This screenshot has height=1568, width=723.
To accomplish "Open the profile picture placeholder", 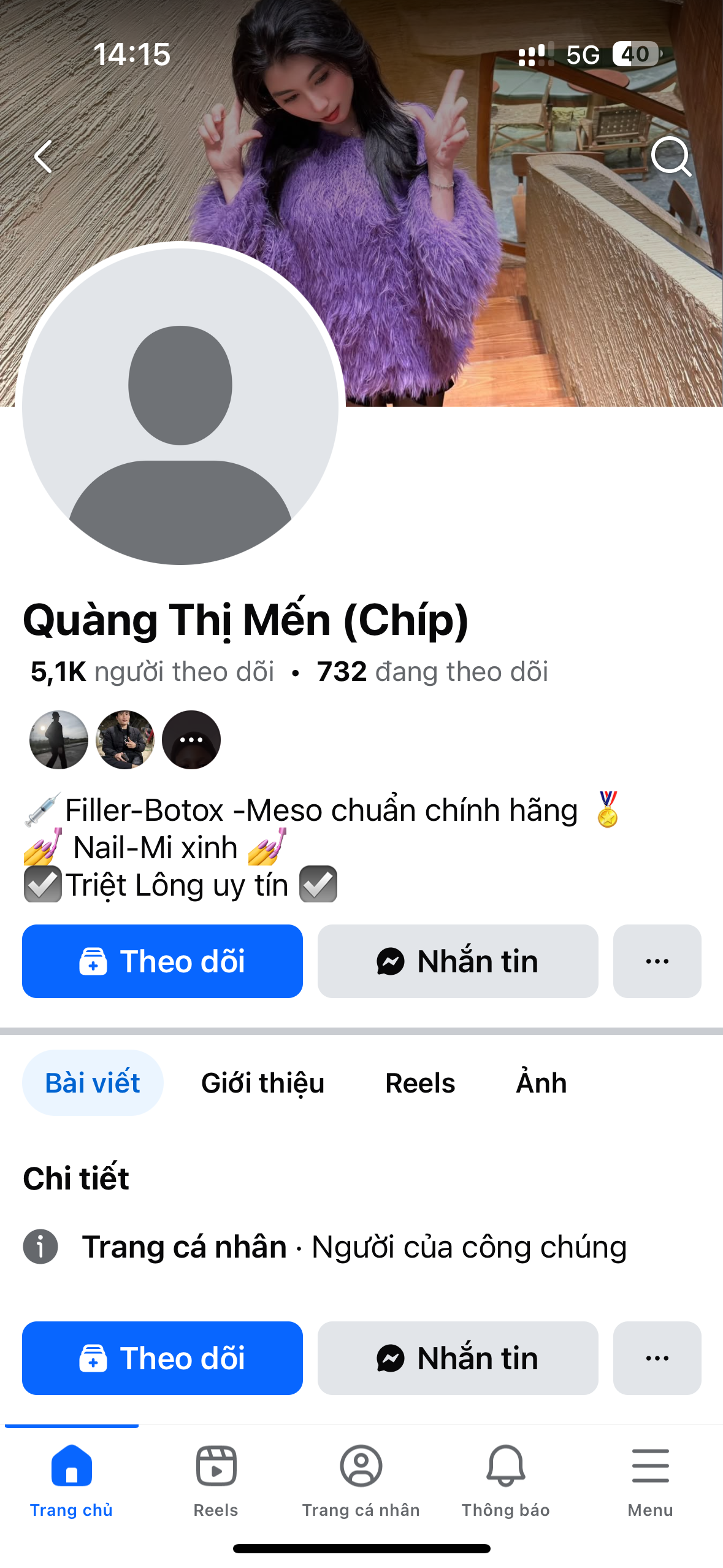I will 180,405.
